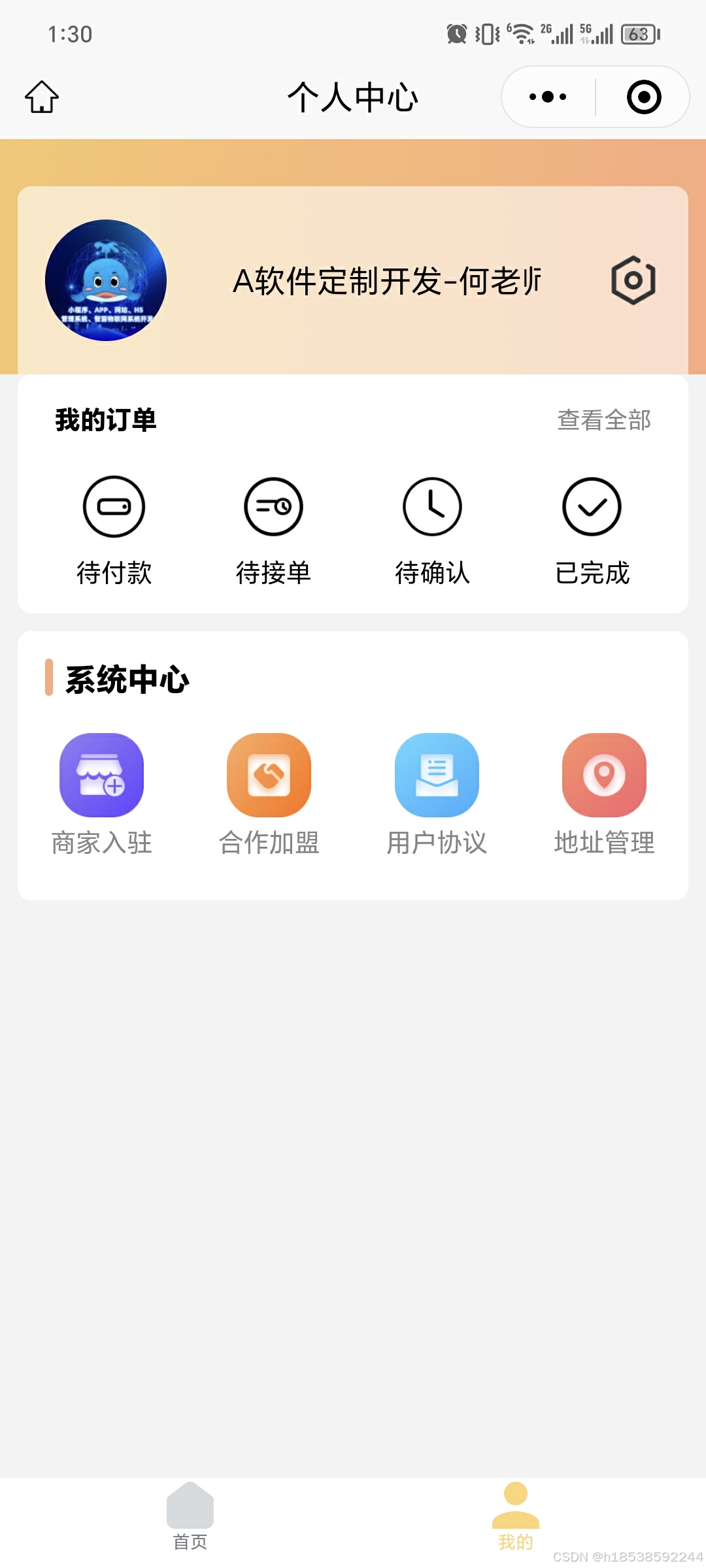Switch to the 首页 tab
Screen dimensions: 706x1568
pyautogui.click(x=190, y=1517)
